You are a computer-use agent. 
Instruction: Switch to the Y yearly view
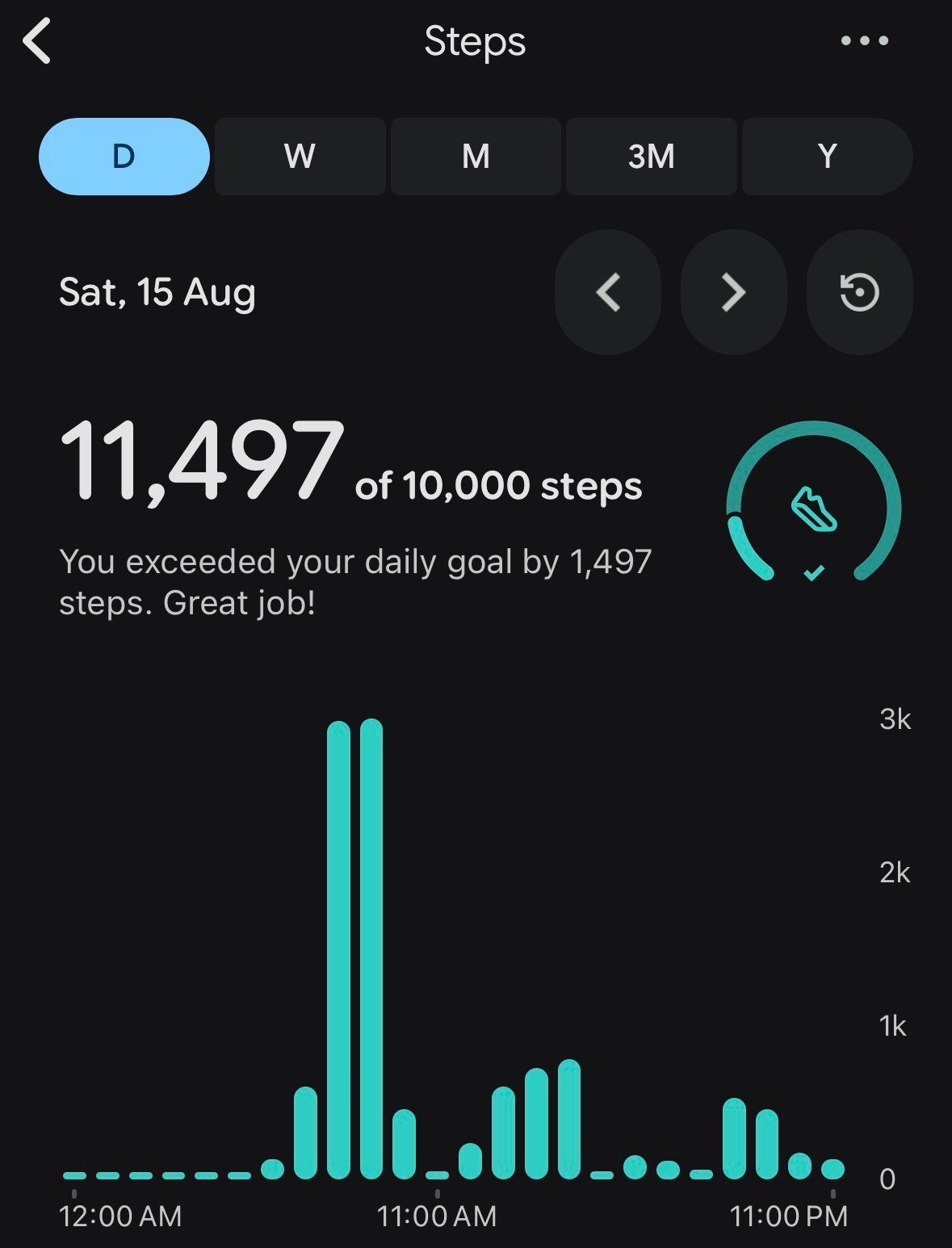(x=828, y=157)
